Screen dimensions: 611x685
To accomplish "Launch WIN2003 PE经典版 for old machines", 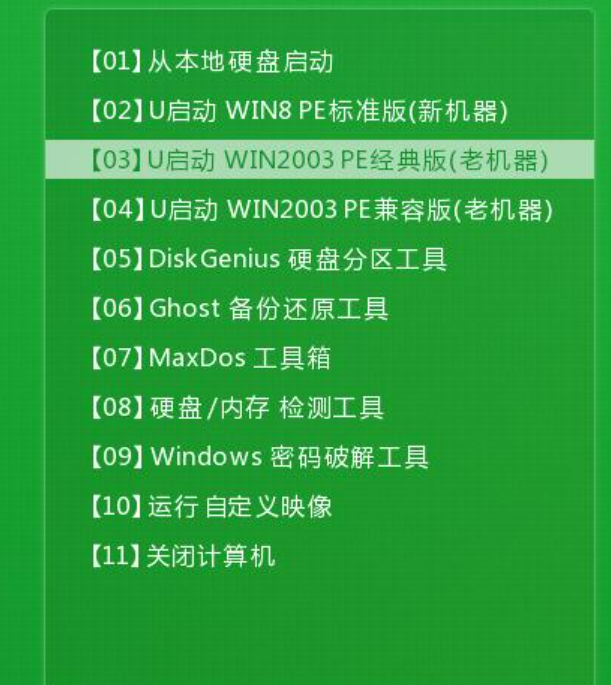I will pyautogui.click(x=318, y=160).
